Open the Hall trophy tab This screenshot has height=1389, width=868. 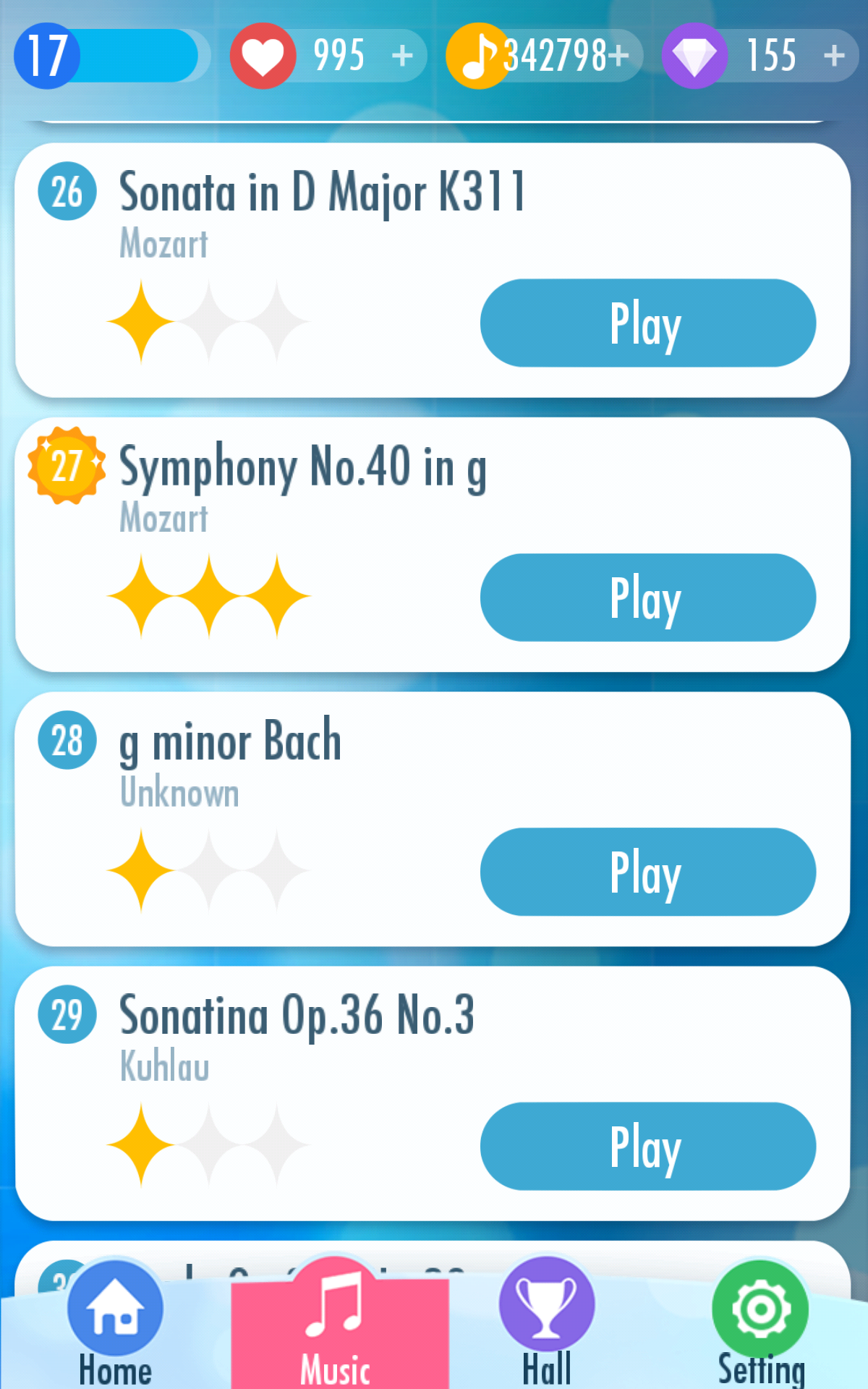(x=547, y=1322)
